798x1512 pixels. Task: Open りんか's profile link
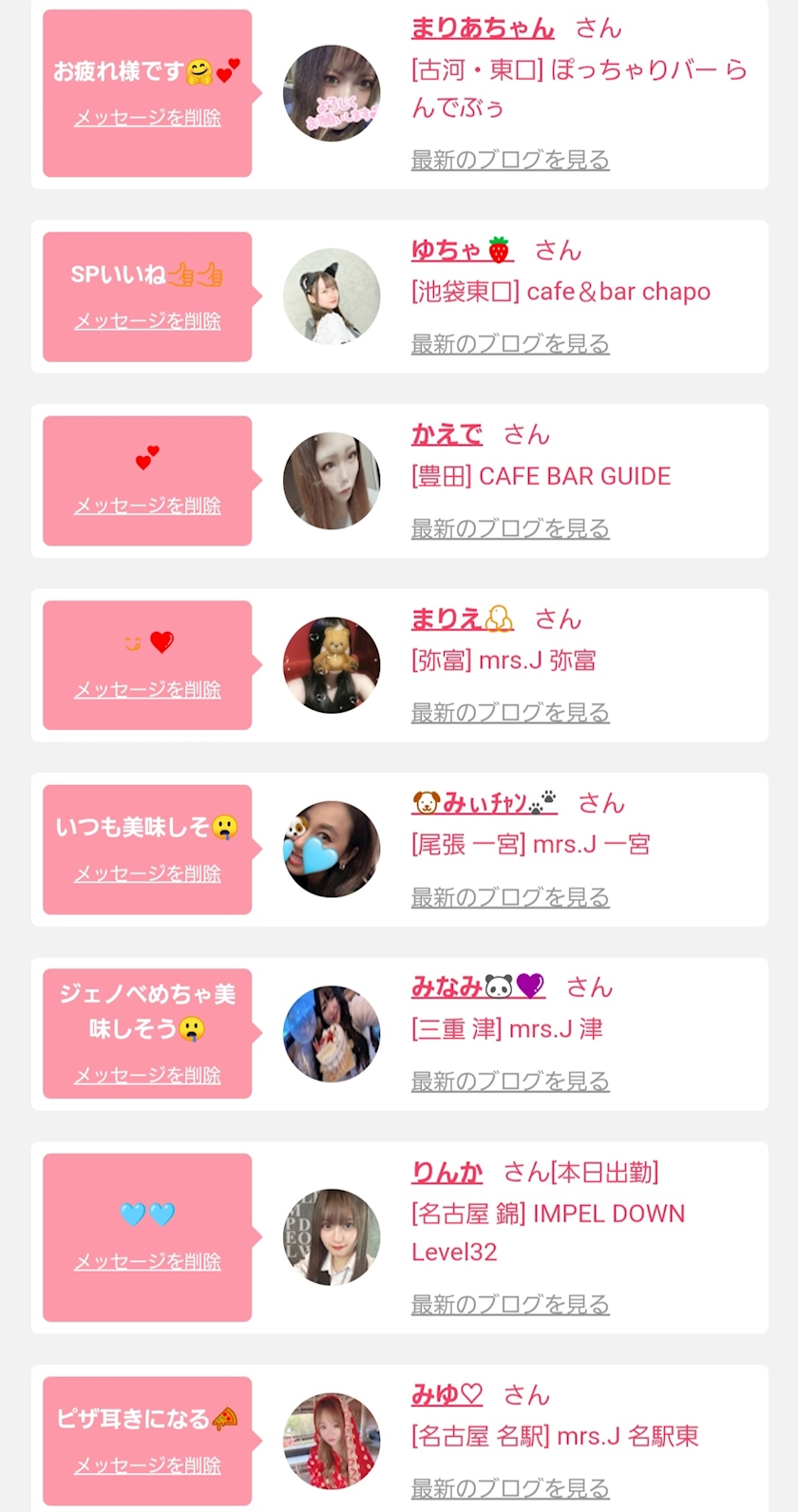pos(446,1173)
